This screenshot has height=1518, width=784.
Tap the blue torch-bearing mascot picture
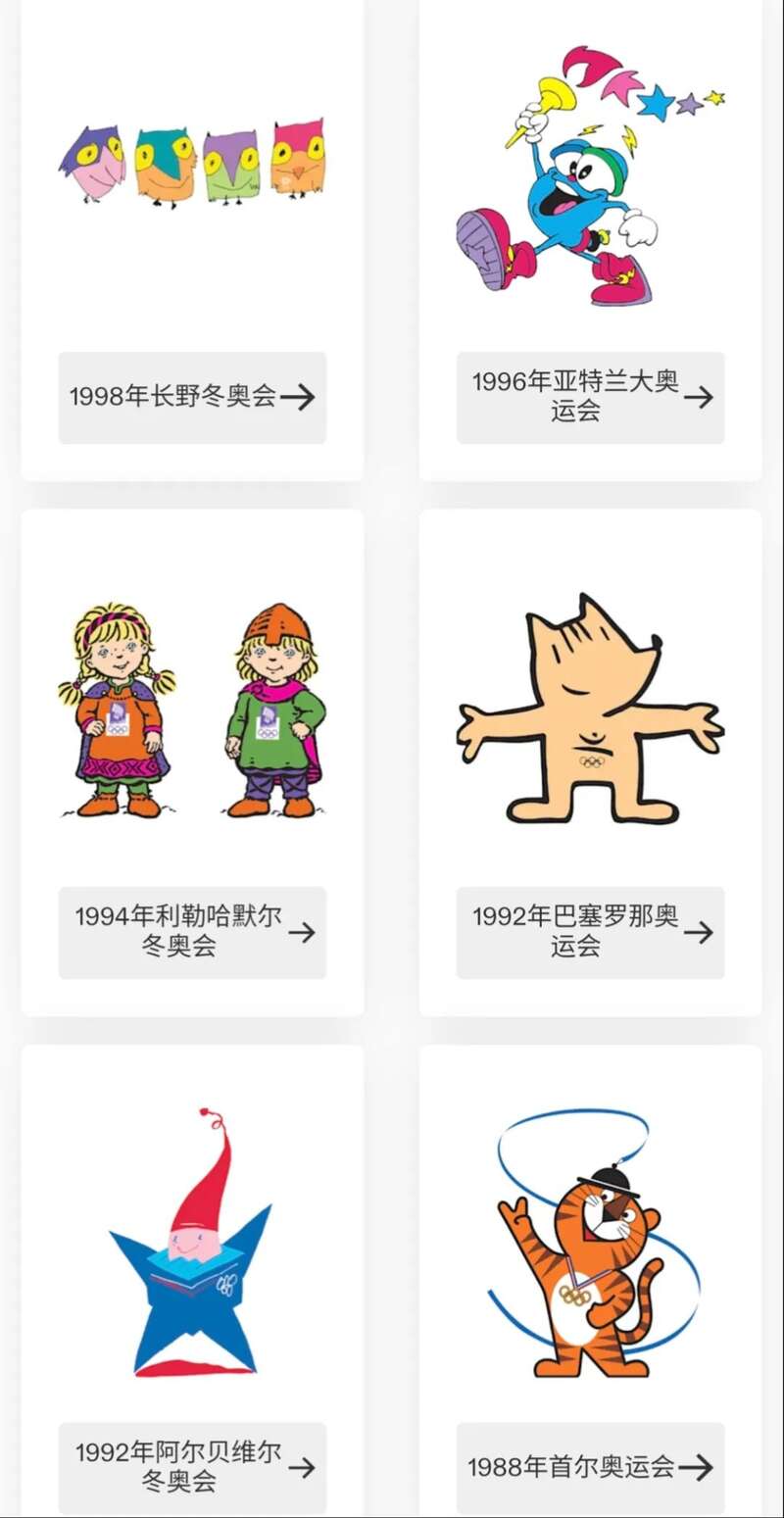590,176
